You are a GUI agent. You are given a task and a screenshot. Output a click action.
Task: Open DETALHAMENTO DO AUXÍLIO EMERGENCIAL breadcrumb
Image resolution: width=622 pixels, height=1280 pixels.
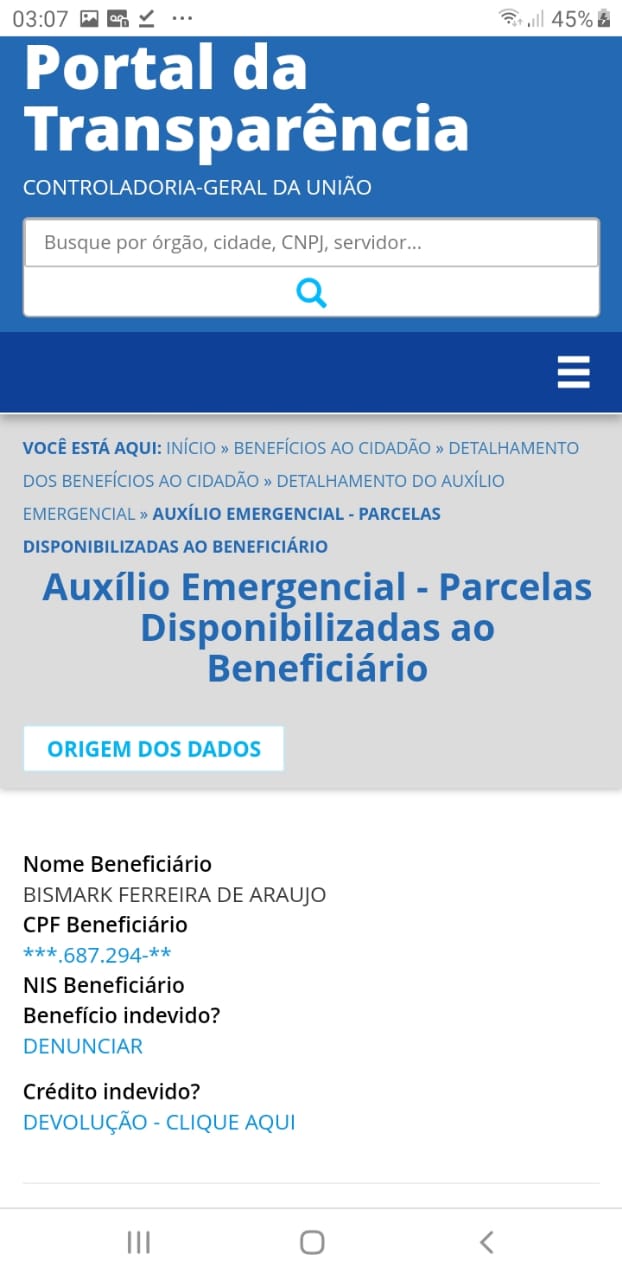(x=390, y=481)
